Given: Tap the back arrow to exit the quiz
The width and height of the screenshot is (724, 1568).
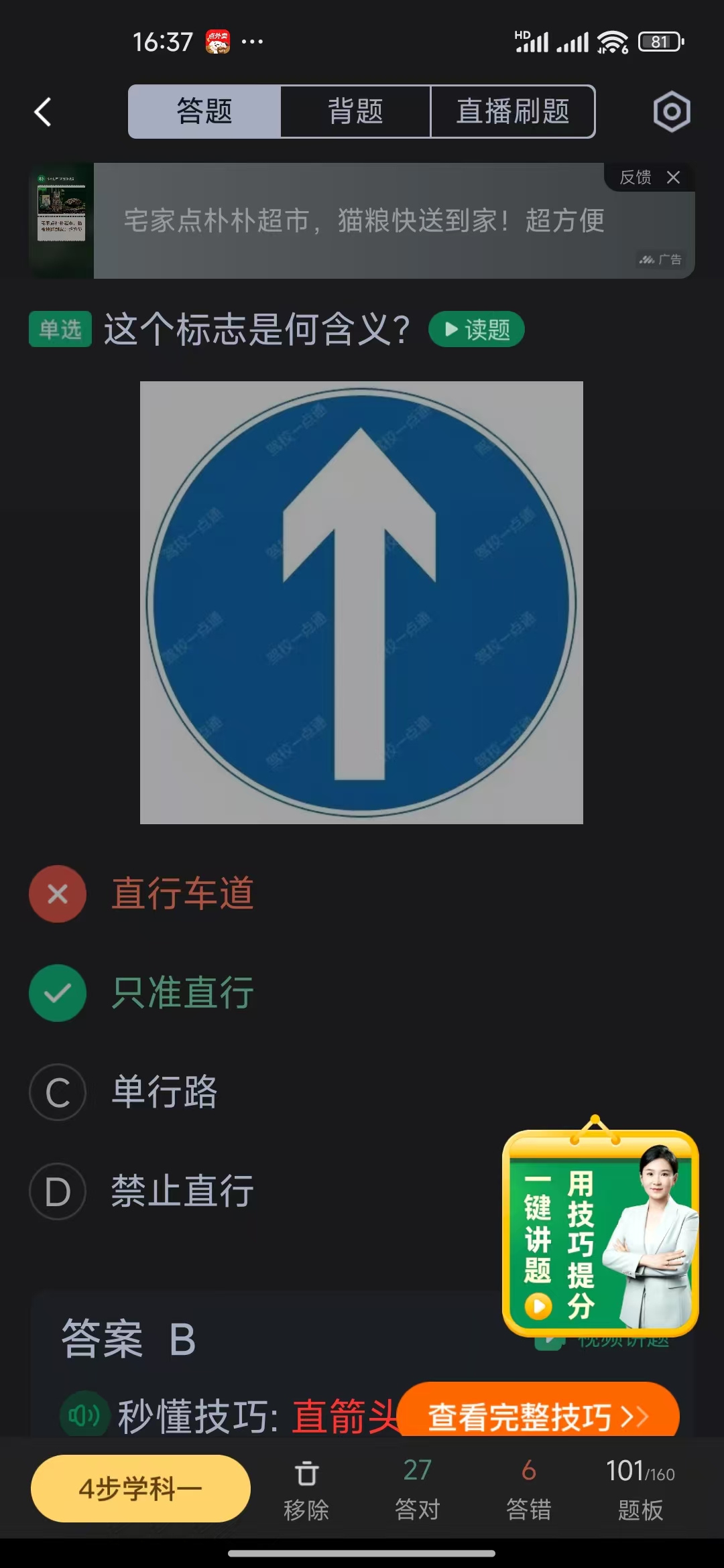Looking at the screenshot, I should [42, 111].
